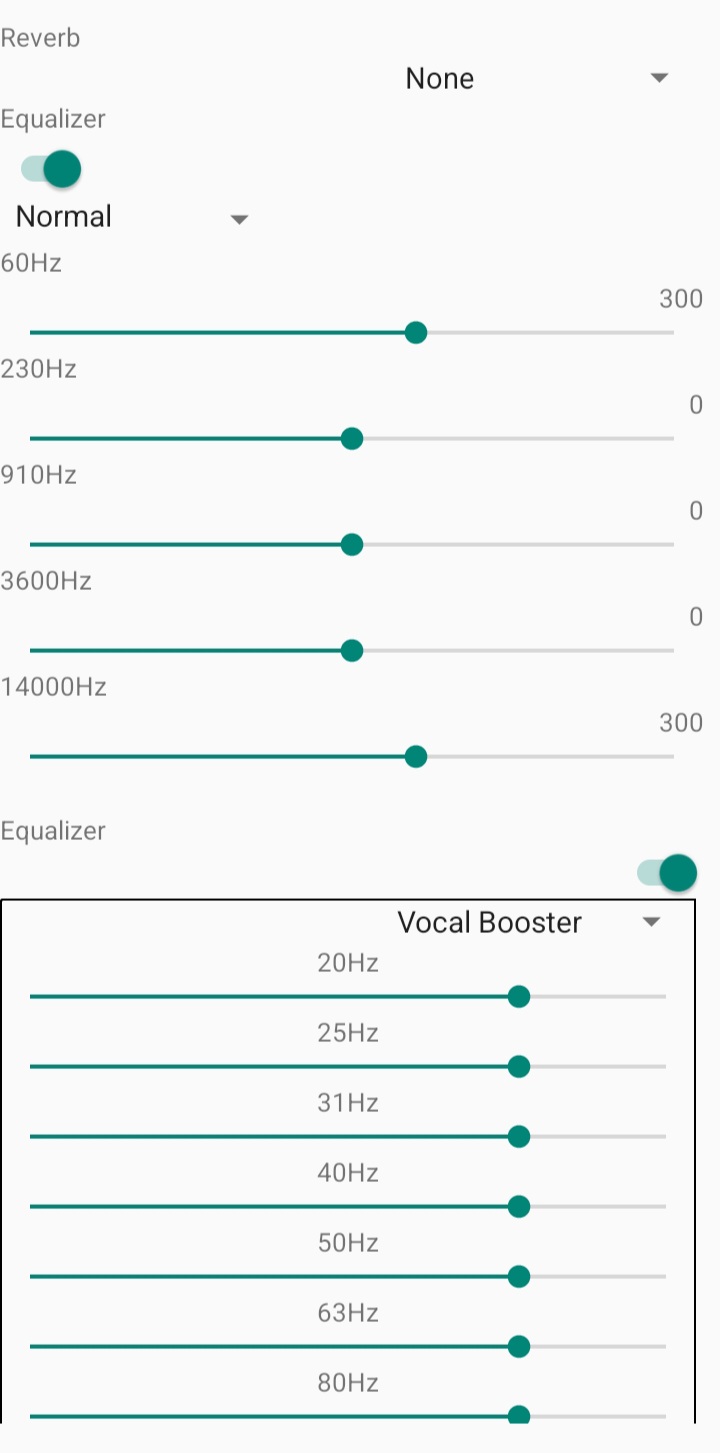
Task: Click the dropdown arrow beside Vocal Booster
Action: [x=650, y=922]
